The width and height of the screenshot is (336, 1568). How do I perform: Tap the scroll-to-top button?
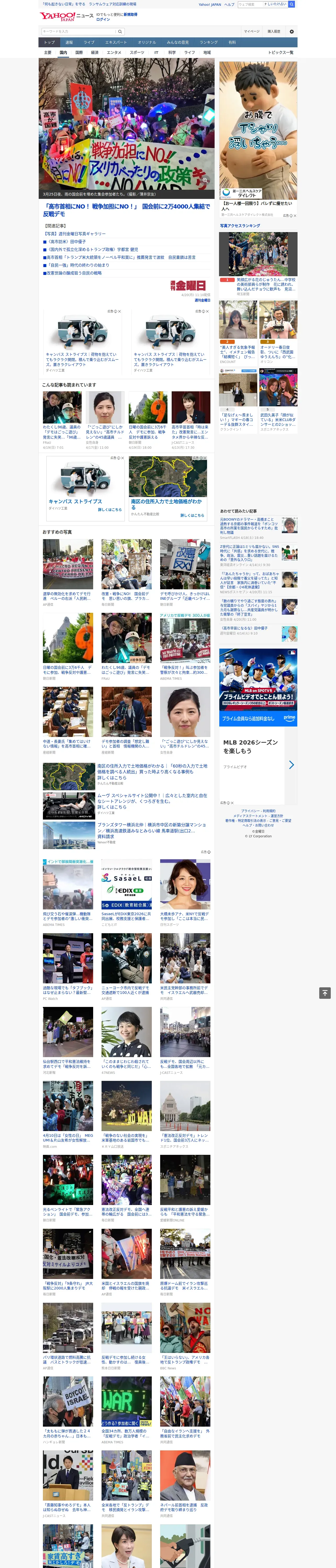coord(325,993)
